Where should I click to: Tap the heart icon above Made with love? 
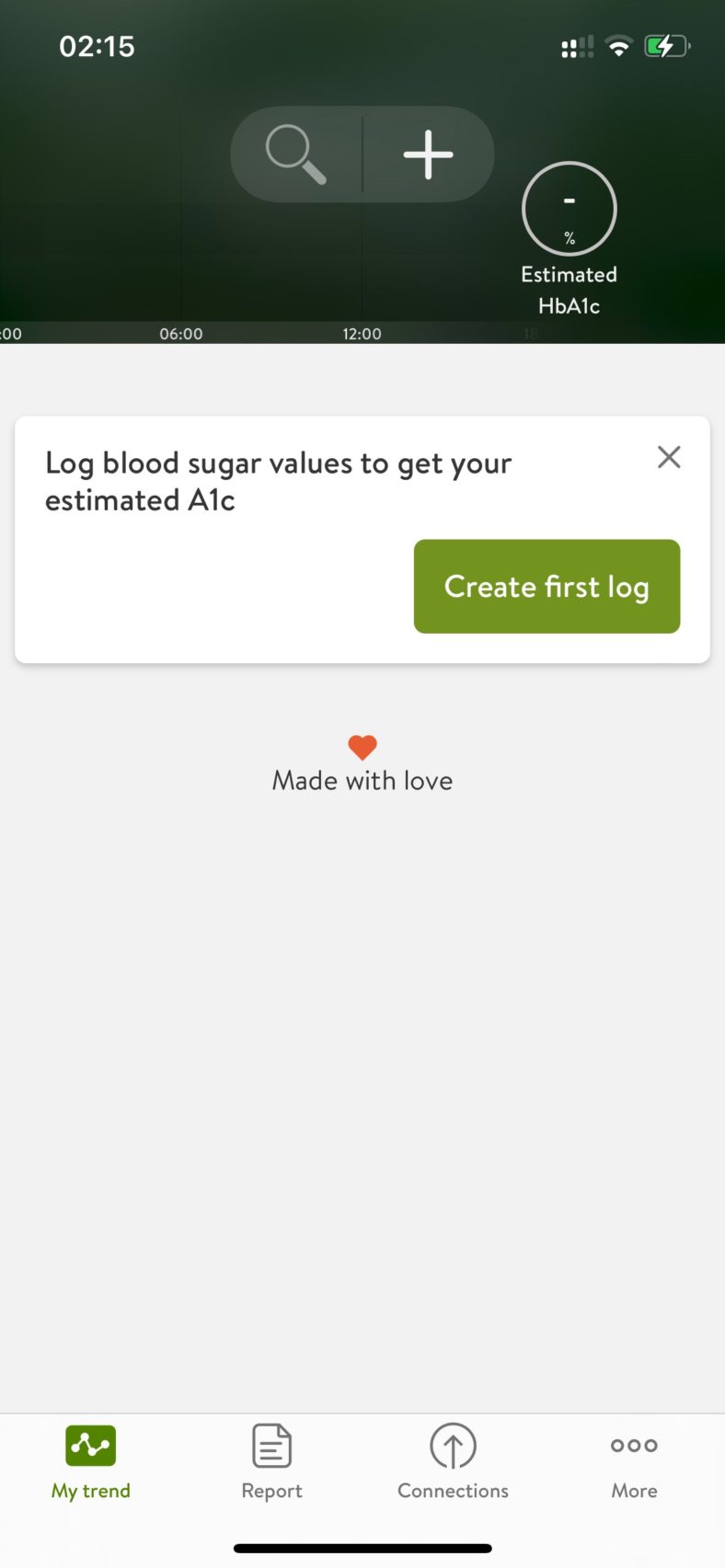coord(362,748)
